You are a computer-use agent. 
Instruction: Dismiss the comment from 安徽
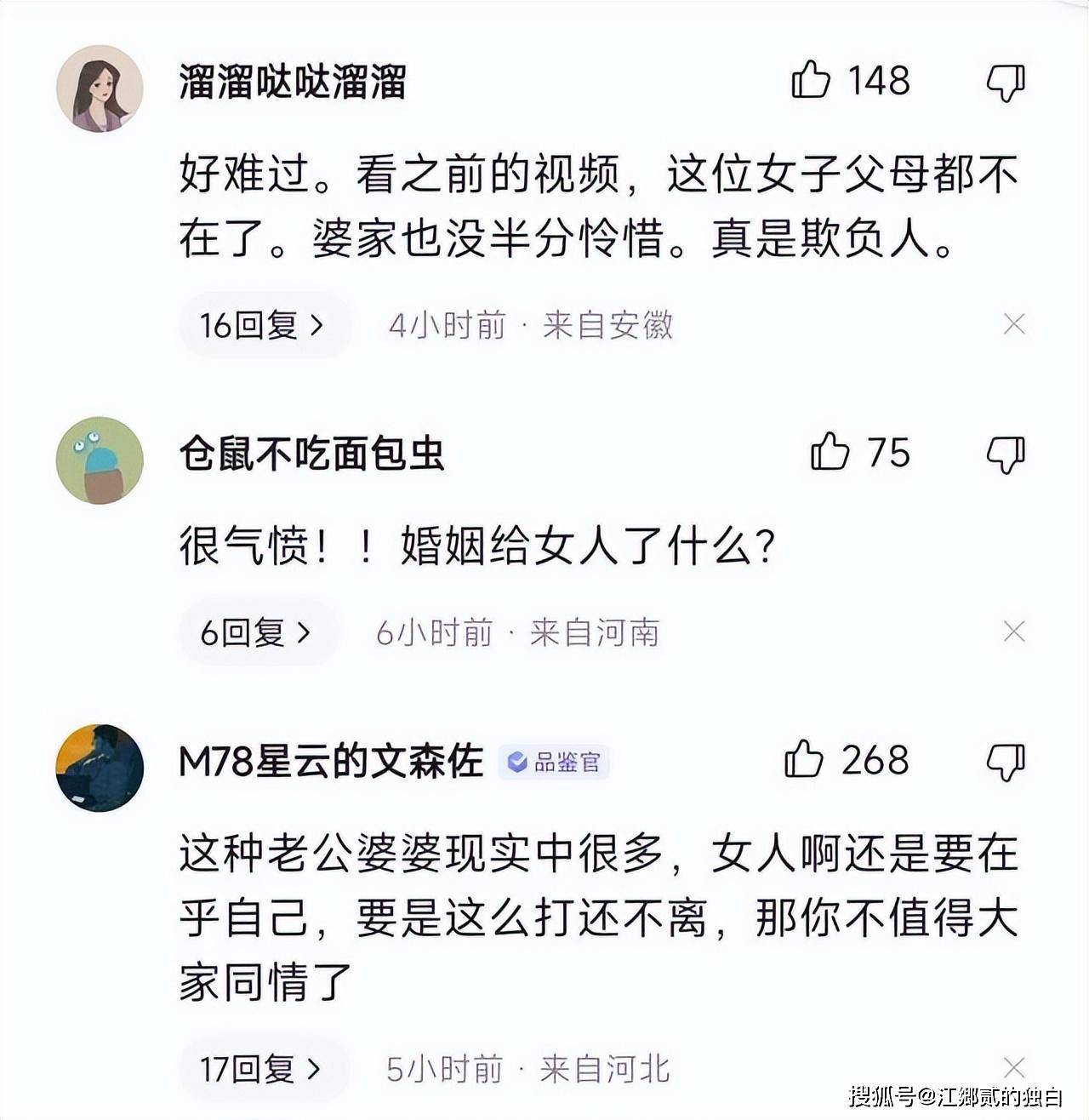click(x=1014, y=324)
